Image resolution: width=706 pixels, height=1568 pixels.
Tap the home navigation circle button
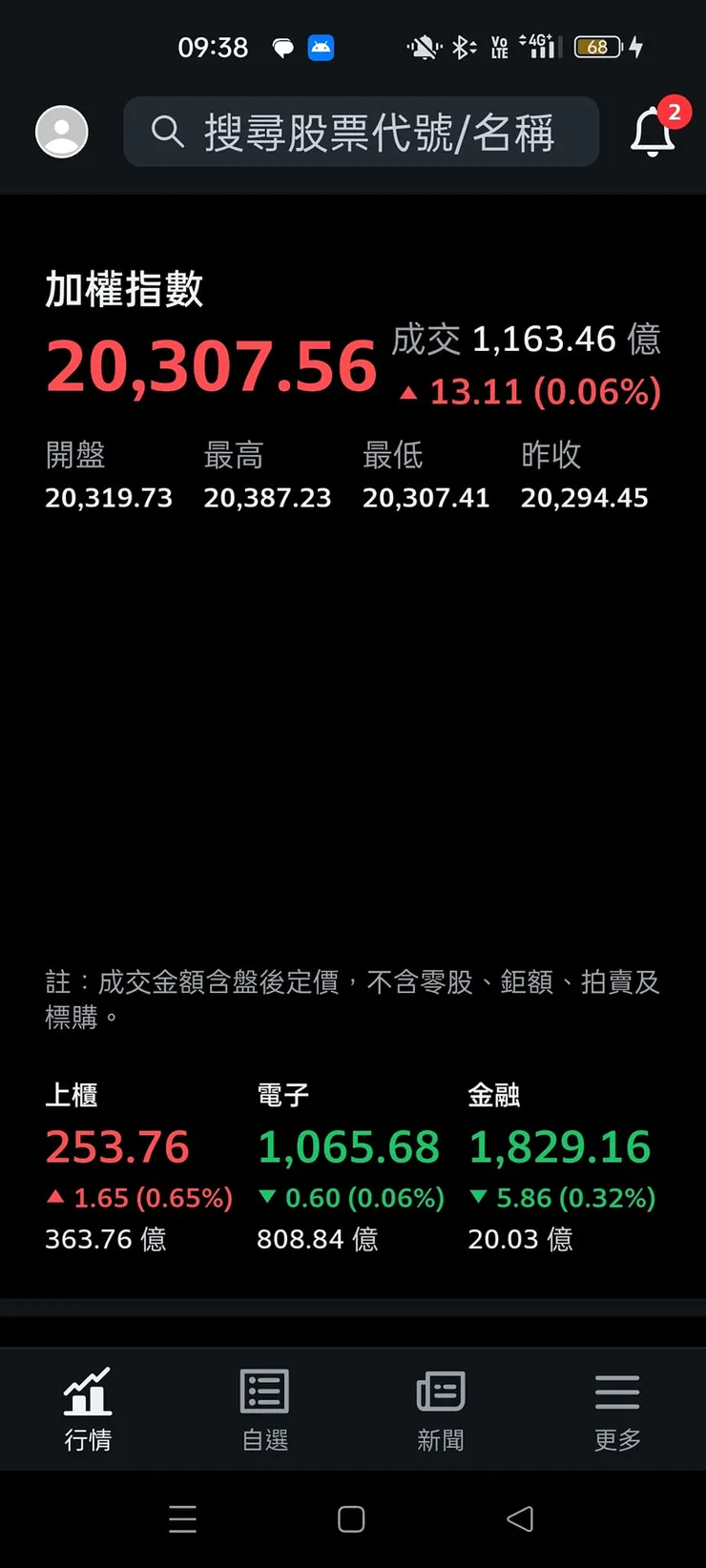tap(351, 1518)
